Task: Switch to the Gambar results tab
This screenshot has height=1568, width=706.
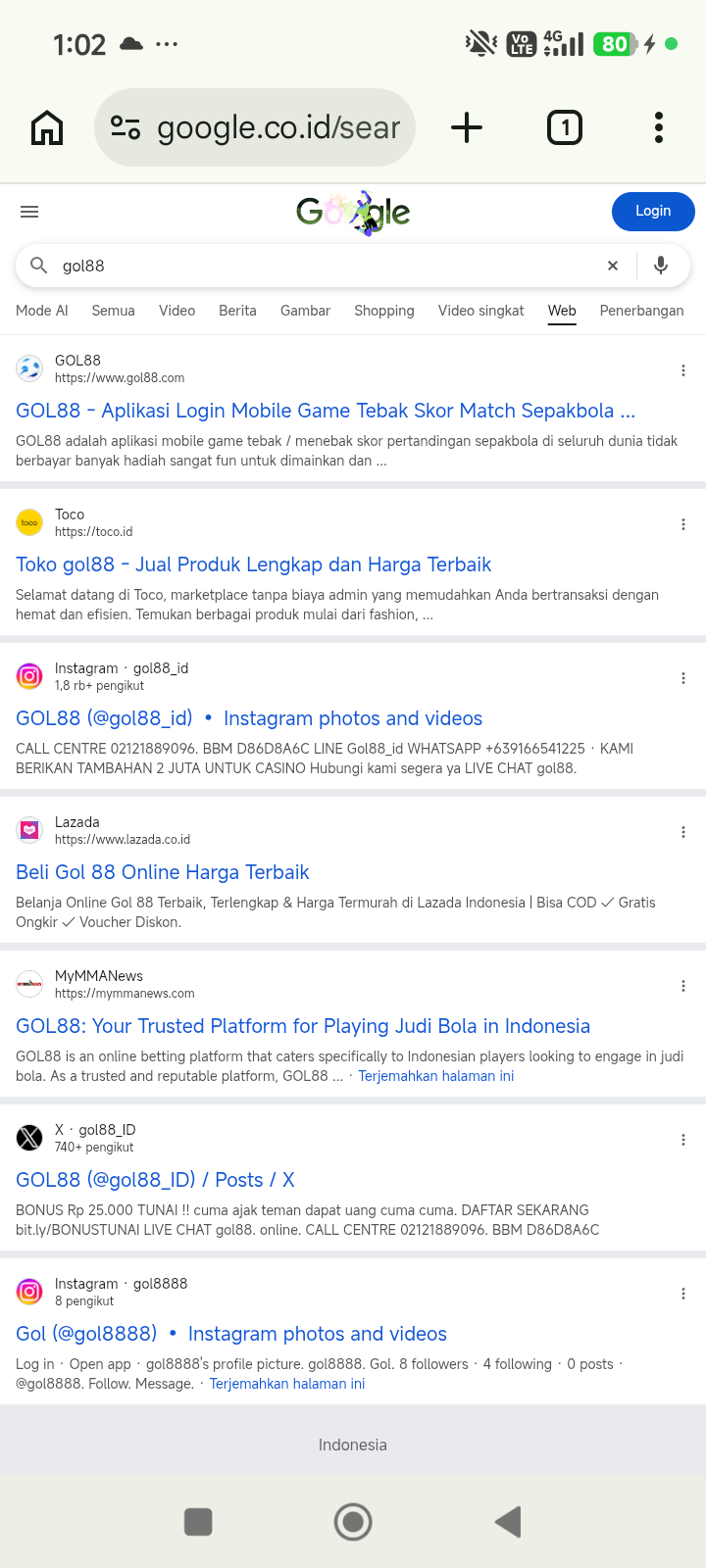Action: 305,311
